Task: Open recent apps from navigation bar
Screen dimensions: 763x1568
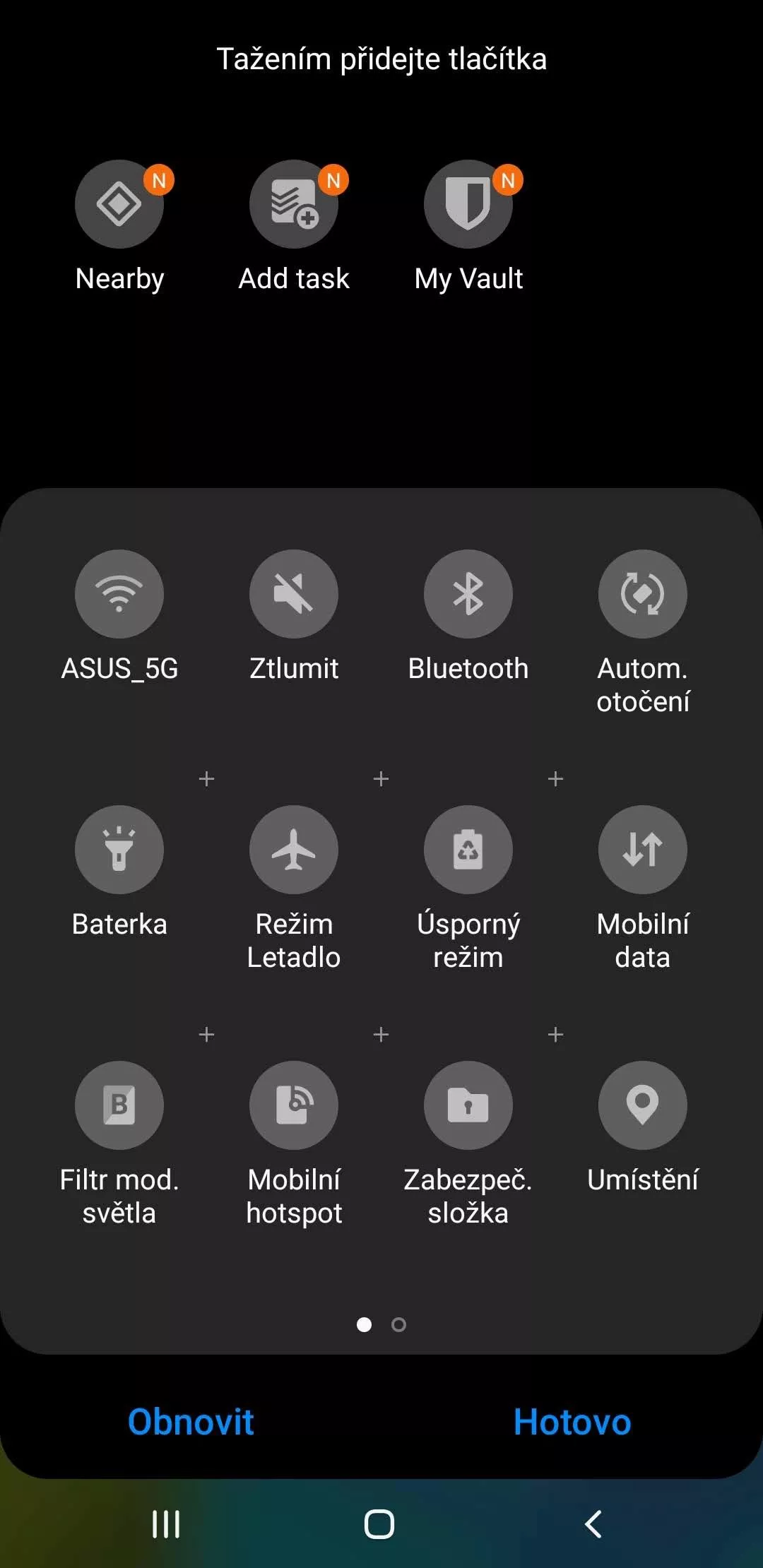Action: 166,1524
